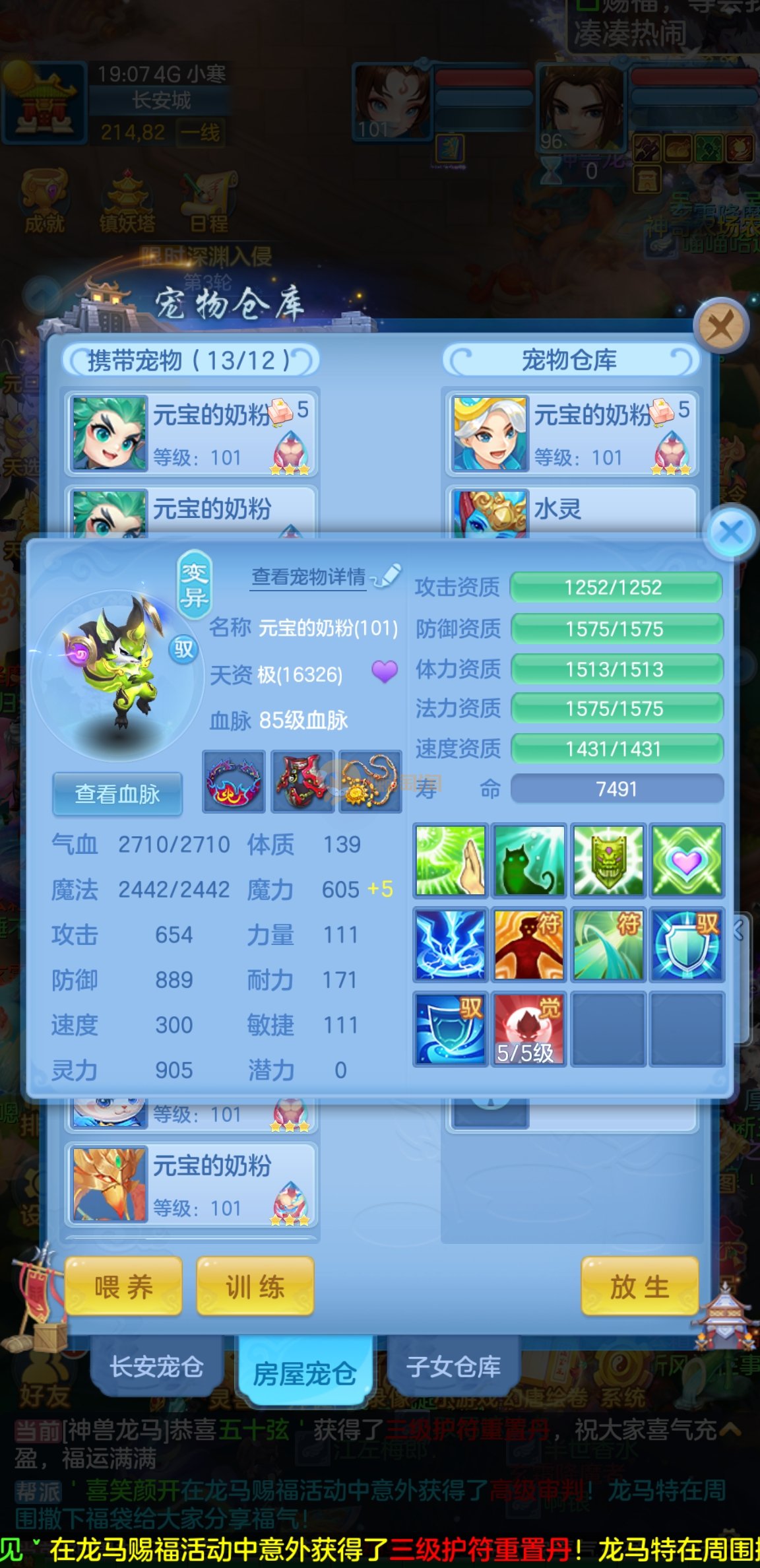The height and width of the screenshot is (1568, 760).
Task: Open 查看宠物详情 link
Action: tap(309, 577)
